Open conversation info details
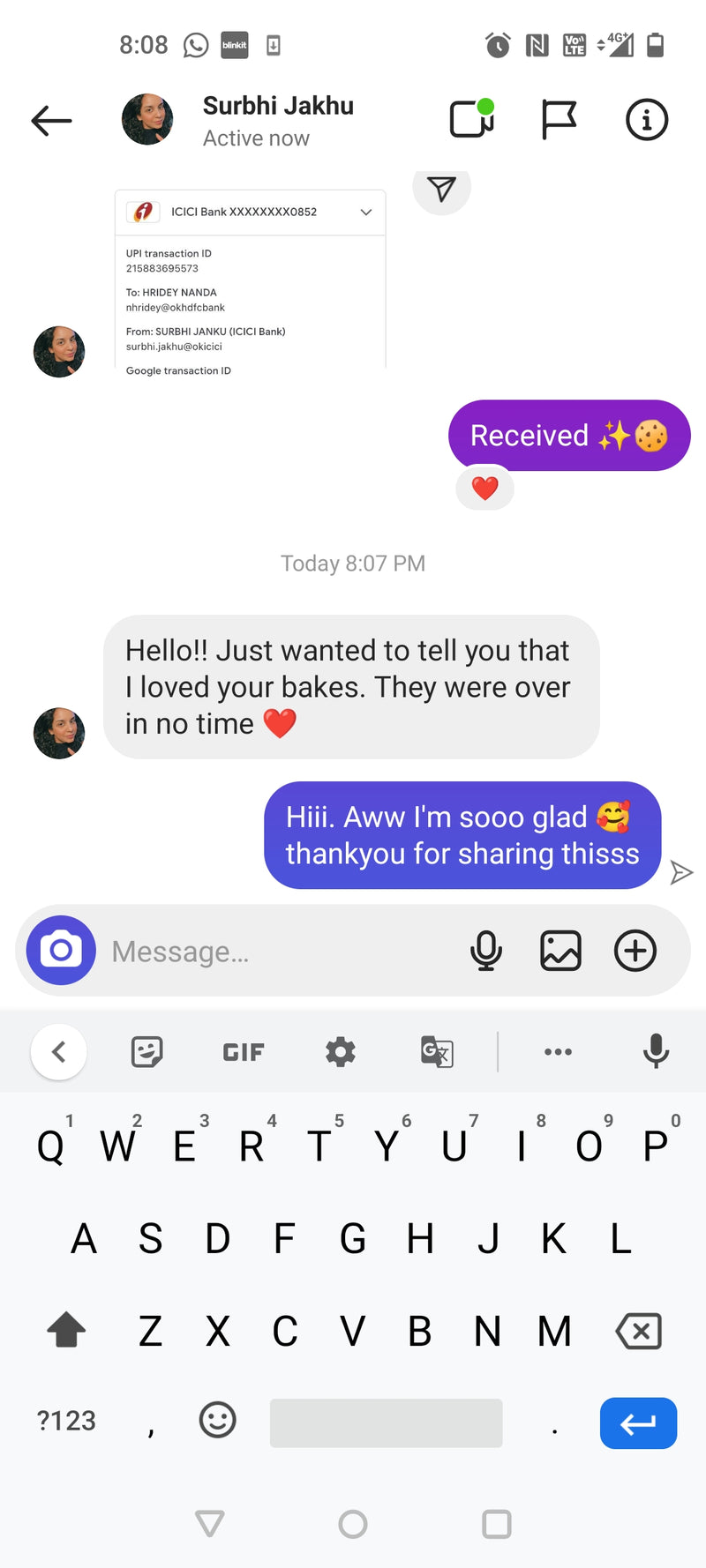The width and height of the screenshot is (706, 1568). 647,120
